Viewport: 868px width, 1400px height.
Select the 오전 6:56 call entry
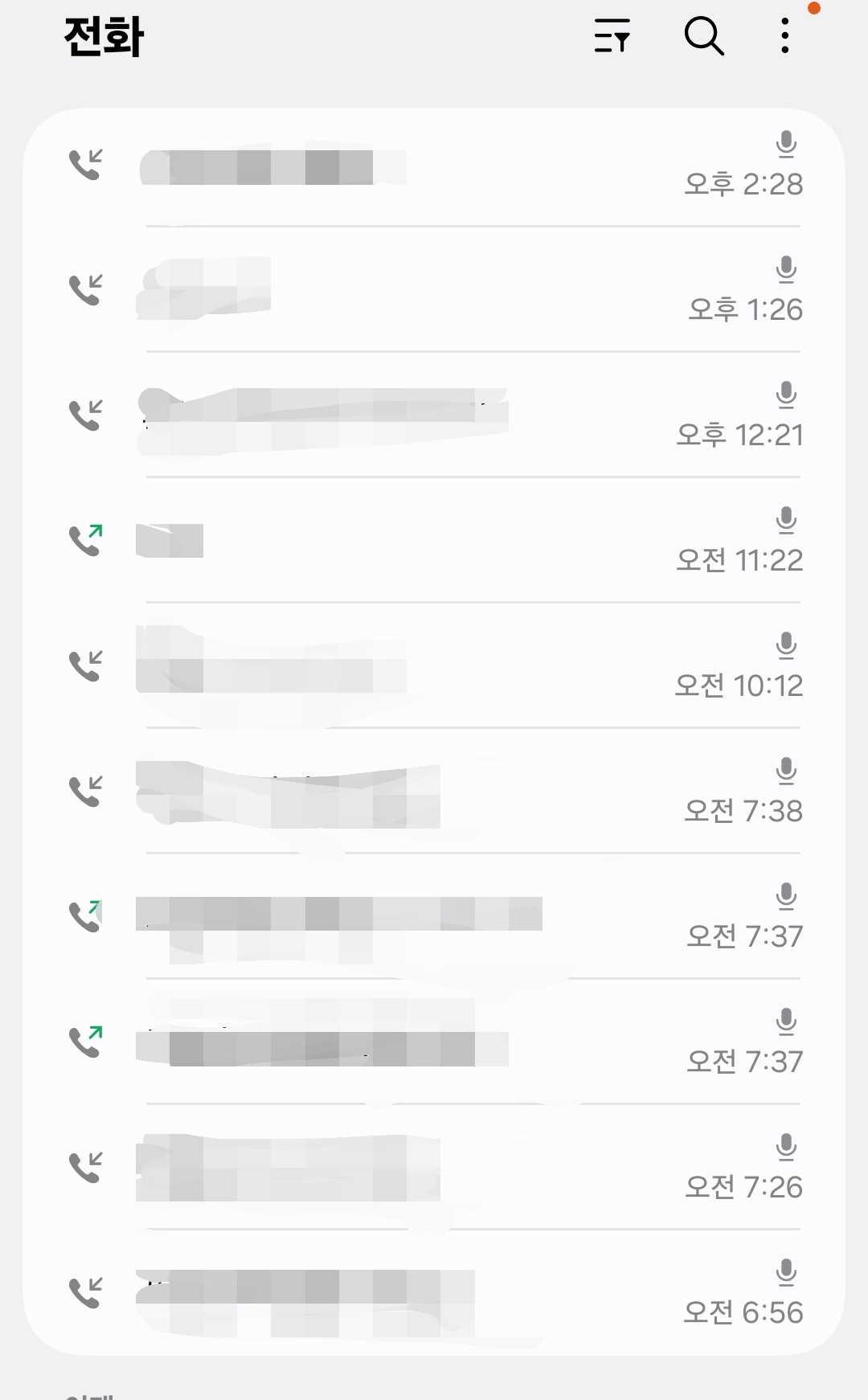[434, 1292]
